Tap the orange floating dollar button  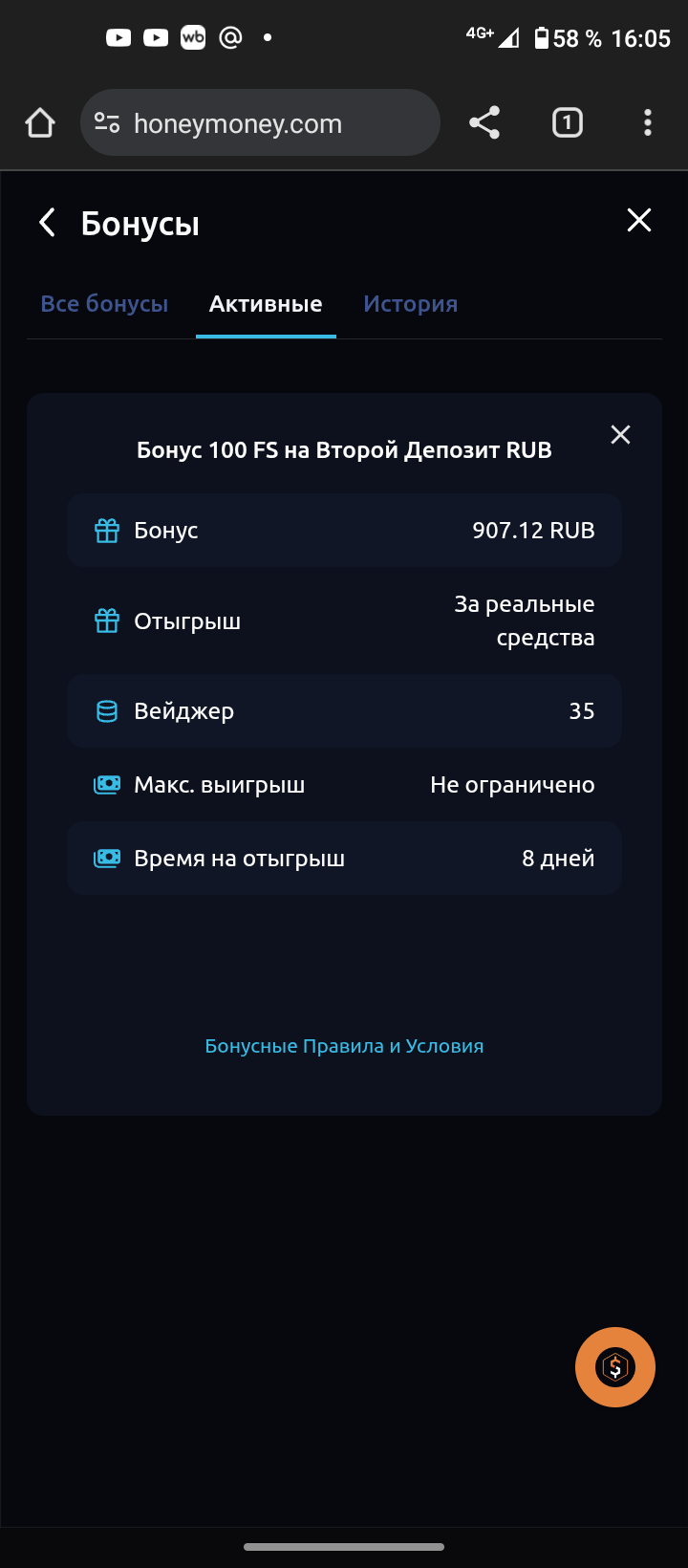[614, 1367]
